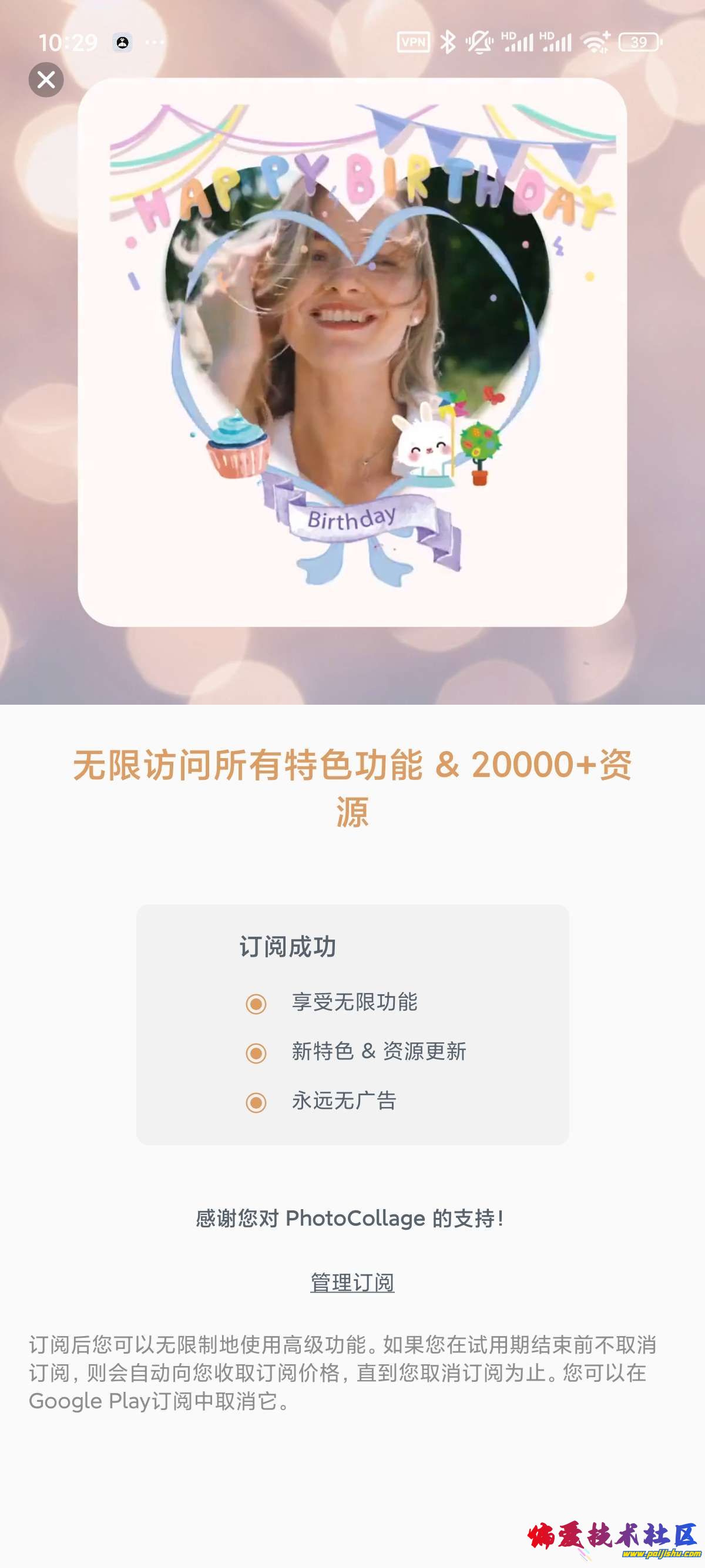This screenshot has height=1568, width=705.
Task: Tap the ellipsis notification indicator near the clock
Action: pos(156,44)
